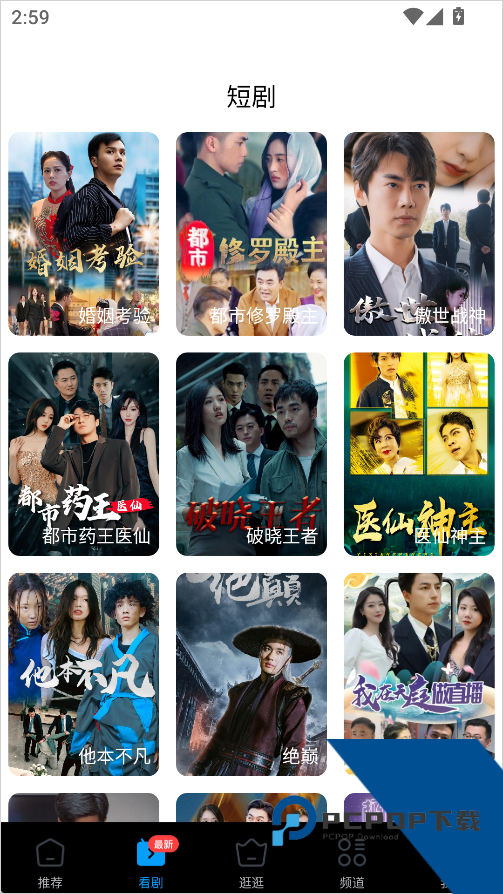Open the short drama 破晓王者

point(252,454)
